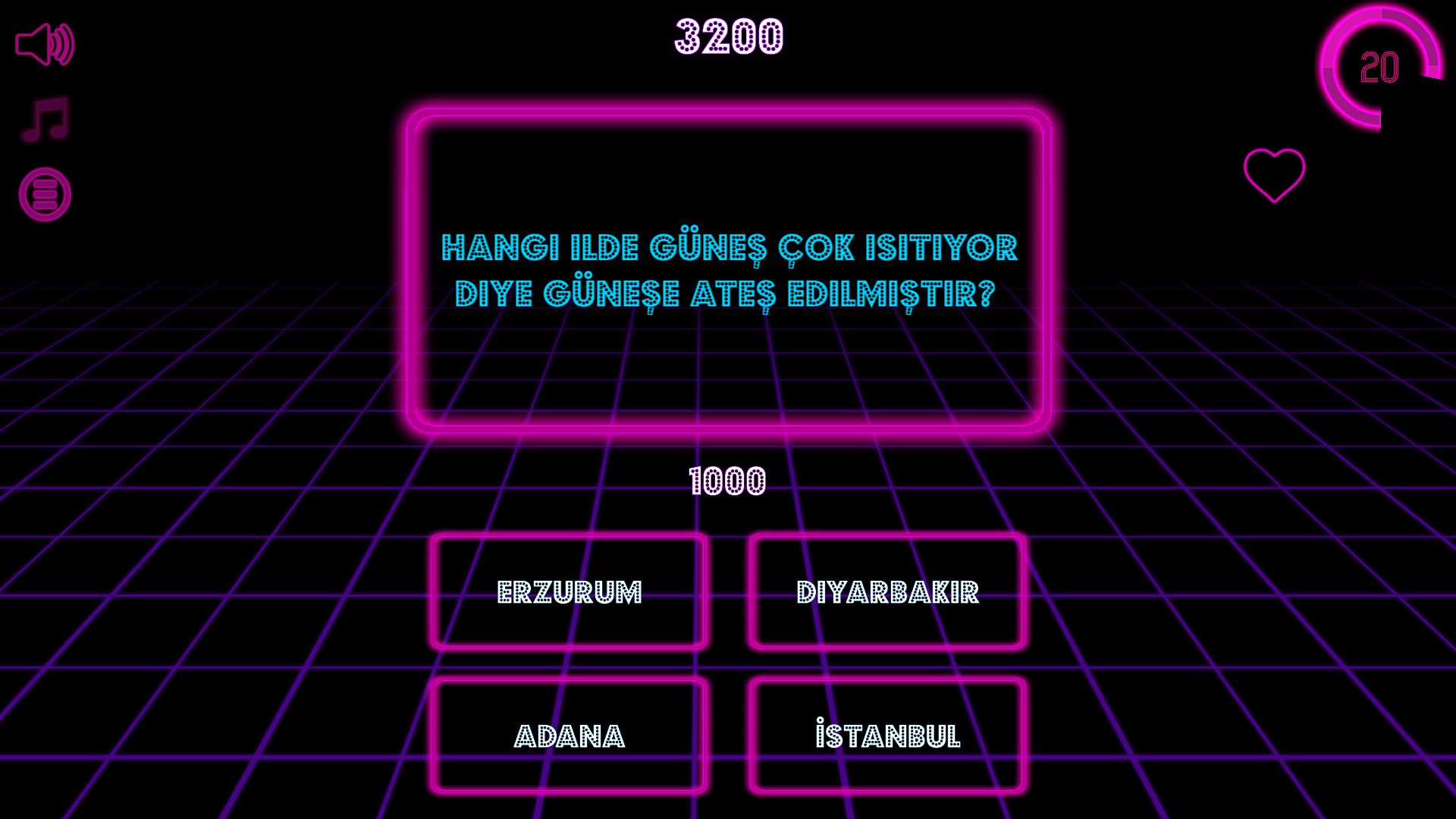Open the game menu
1456x819 pixels.
point(45,194)
